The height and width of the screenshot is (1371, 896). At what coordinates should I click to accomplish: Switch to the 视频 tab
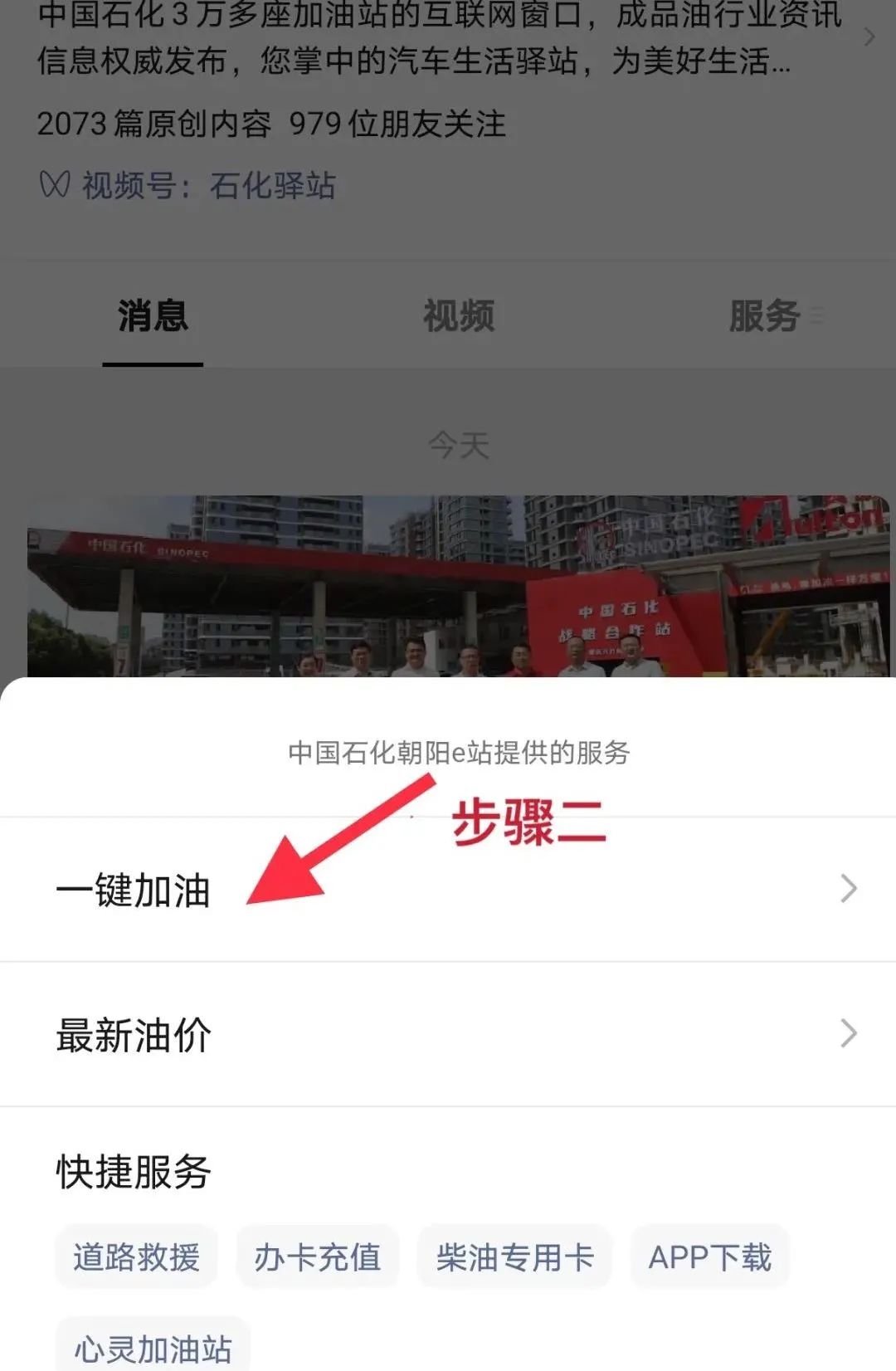460,317
